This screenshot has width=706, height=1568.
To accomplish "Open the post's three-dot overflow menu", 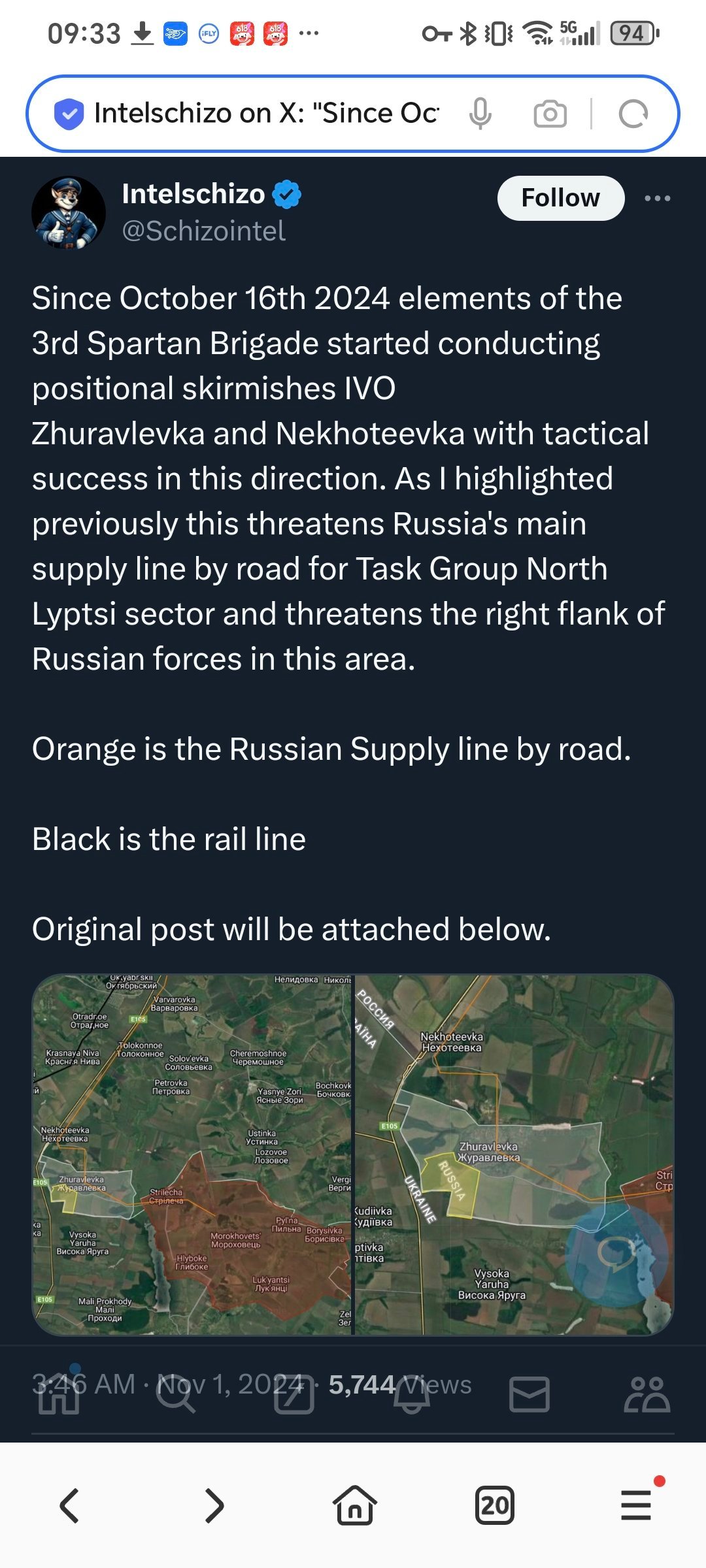I will (x=657, y=199).
